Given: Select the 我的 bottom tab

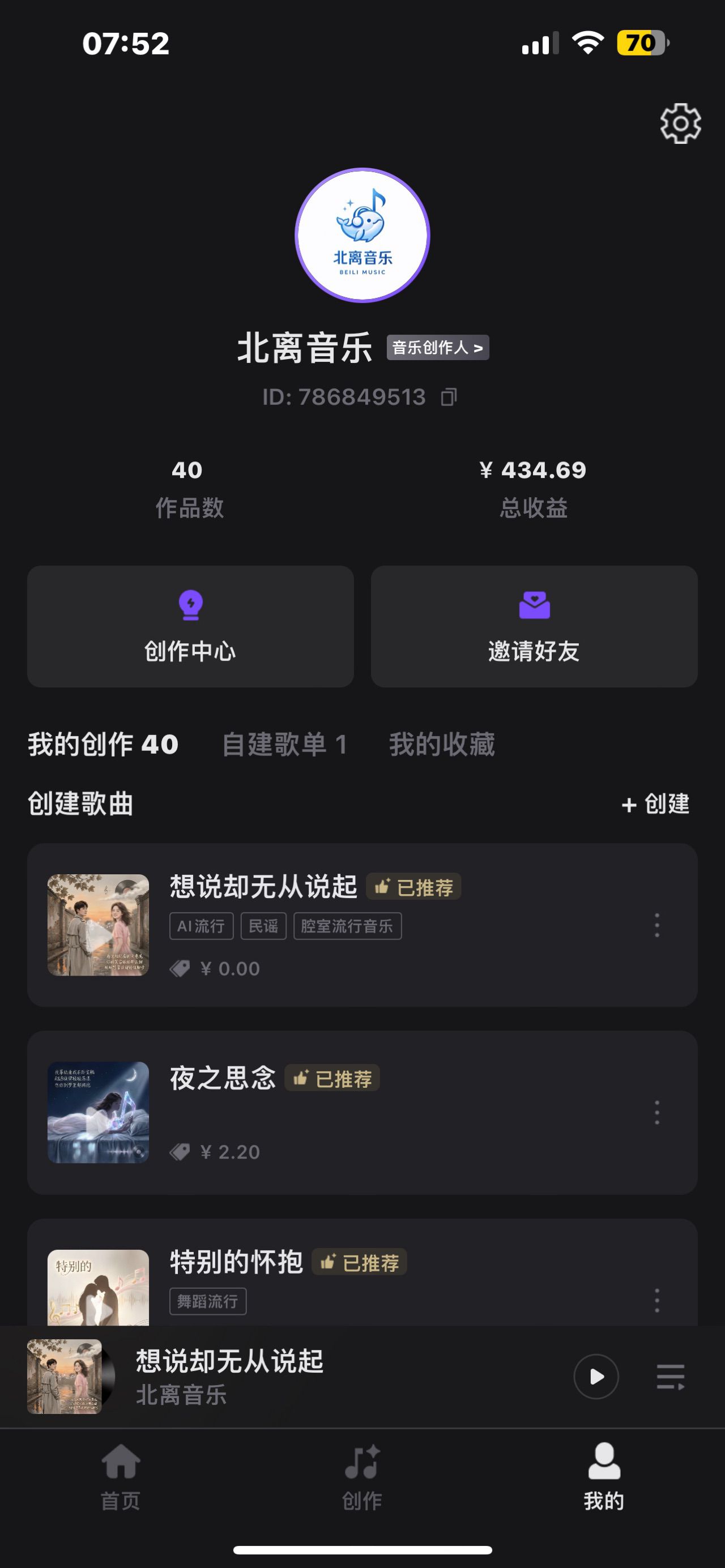Looking at the screenshot, I should (x=603, y=1476).
